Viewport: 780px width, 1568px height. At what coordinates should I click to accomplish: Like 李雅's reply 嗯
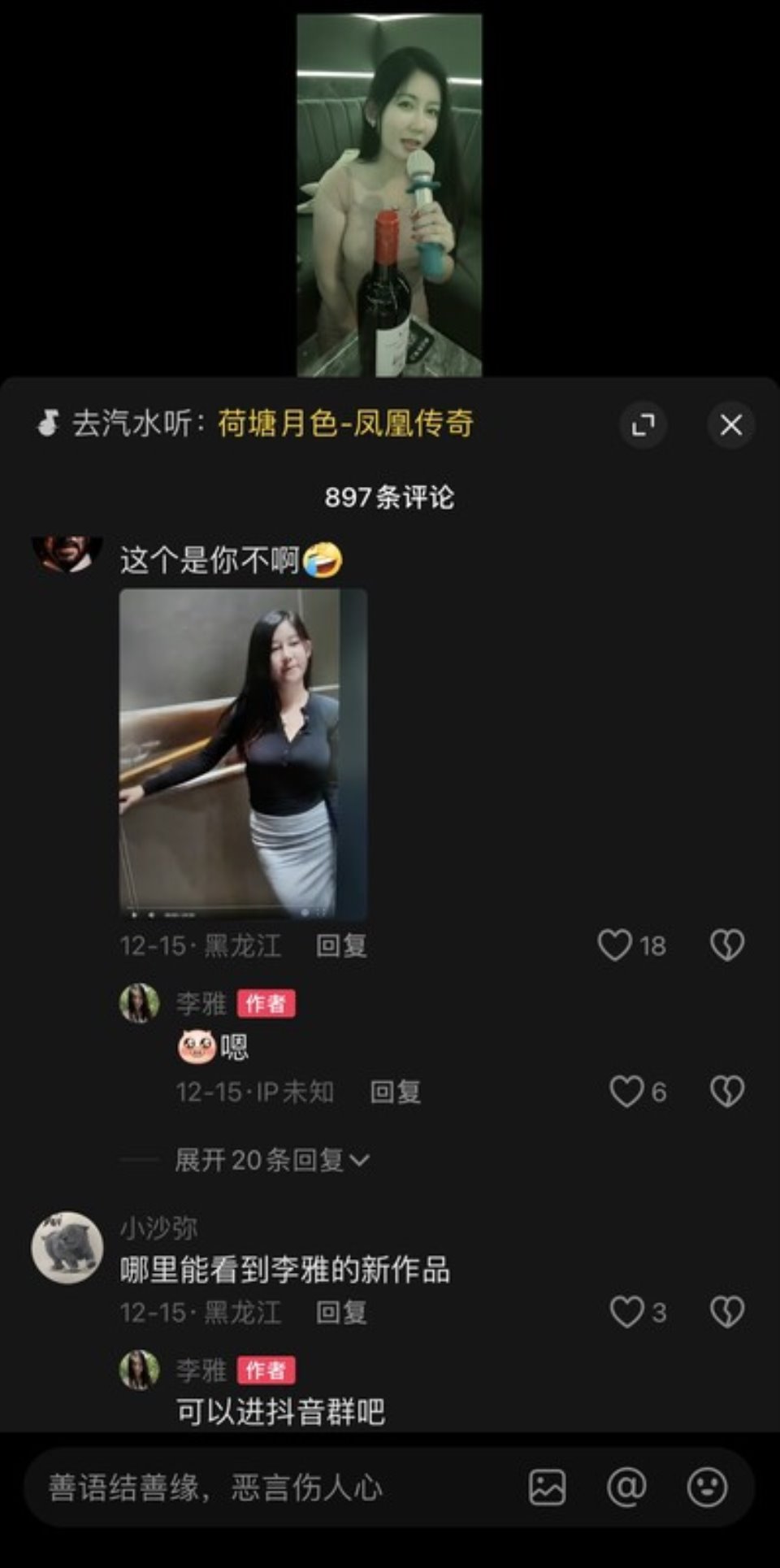click(626, 1092)
